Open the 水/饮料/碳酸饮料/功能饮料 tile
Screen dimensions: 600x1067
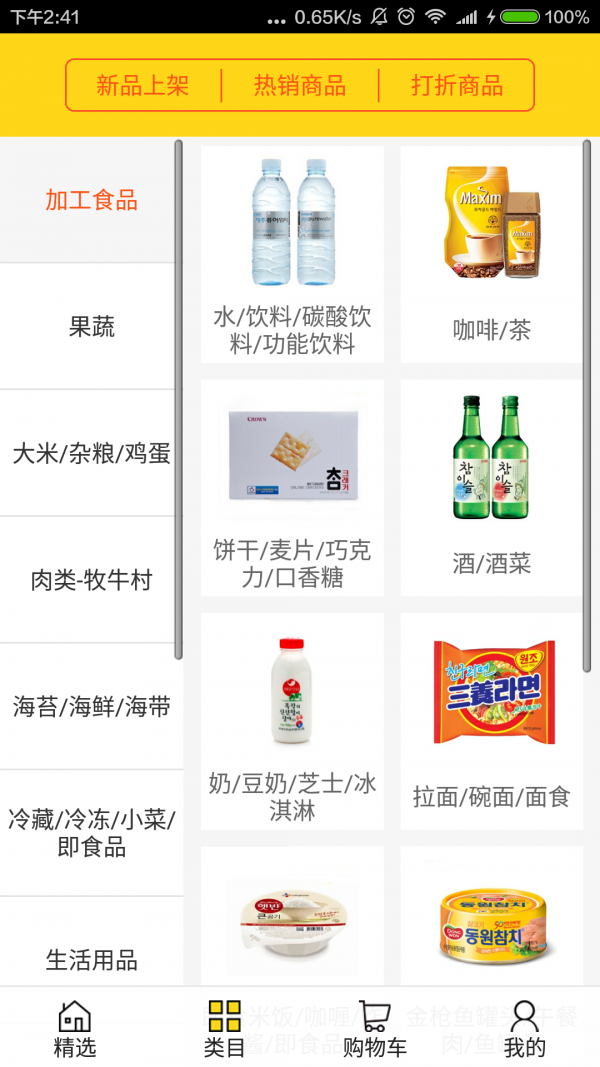(x=292, y=255)
